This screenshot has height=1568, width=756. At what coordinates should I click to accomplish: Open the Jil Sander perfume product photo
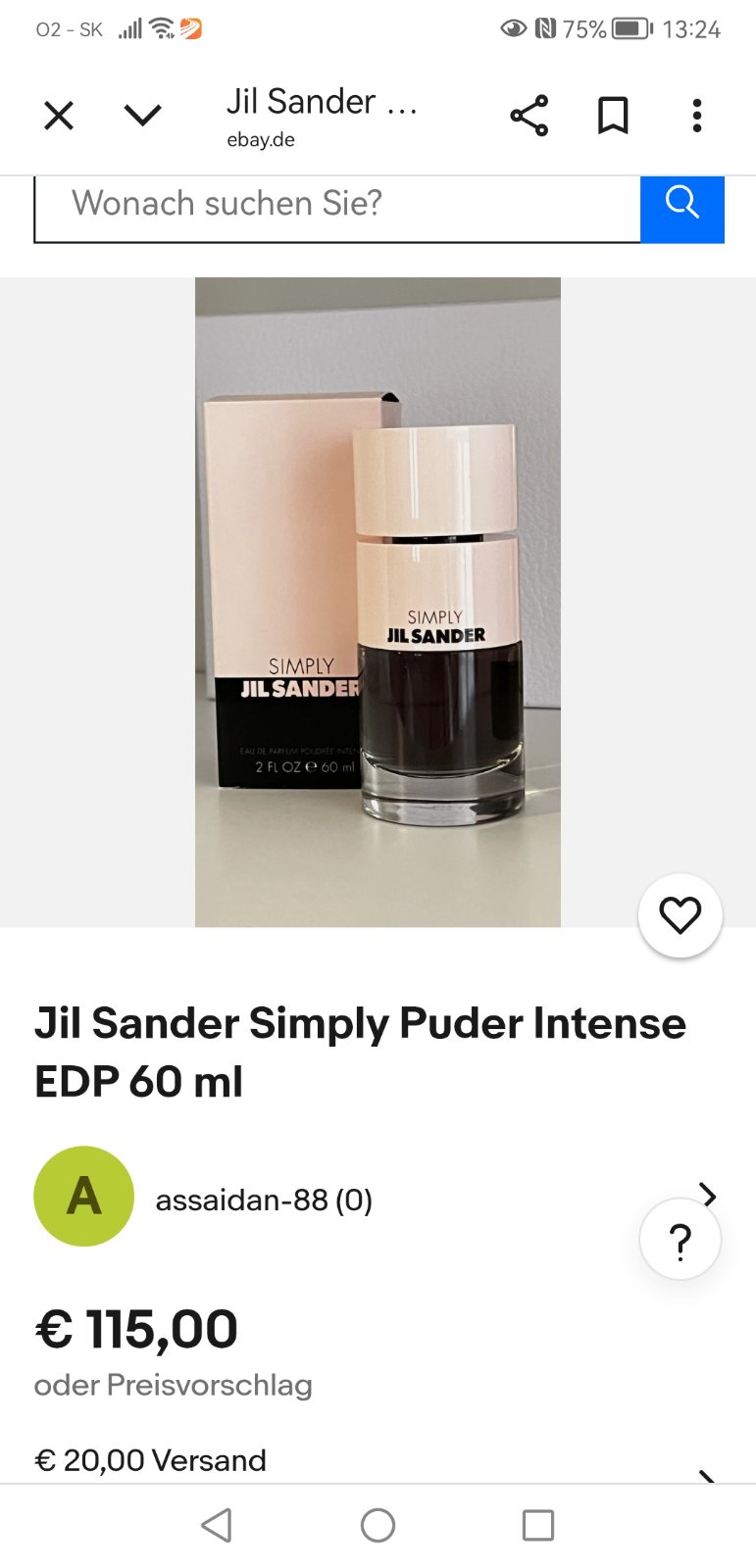378,602
